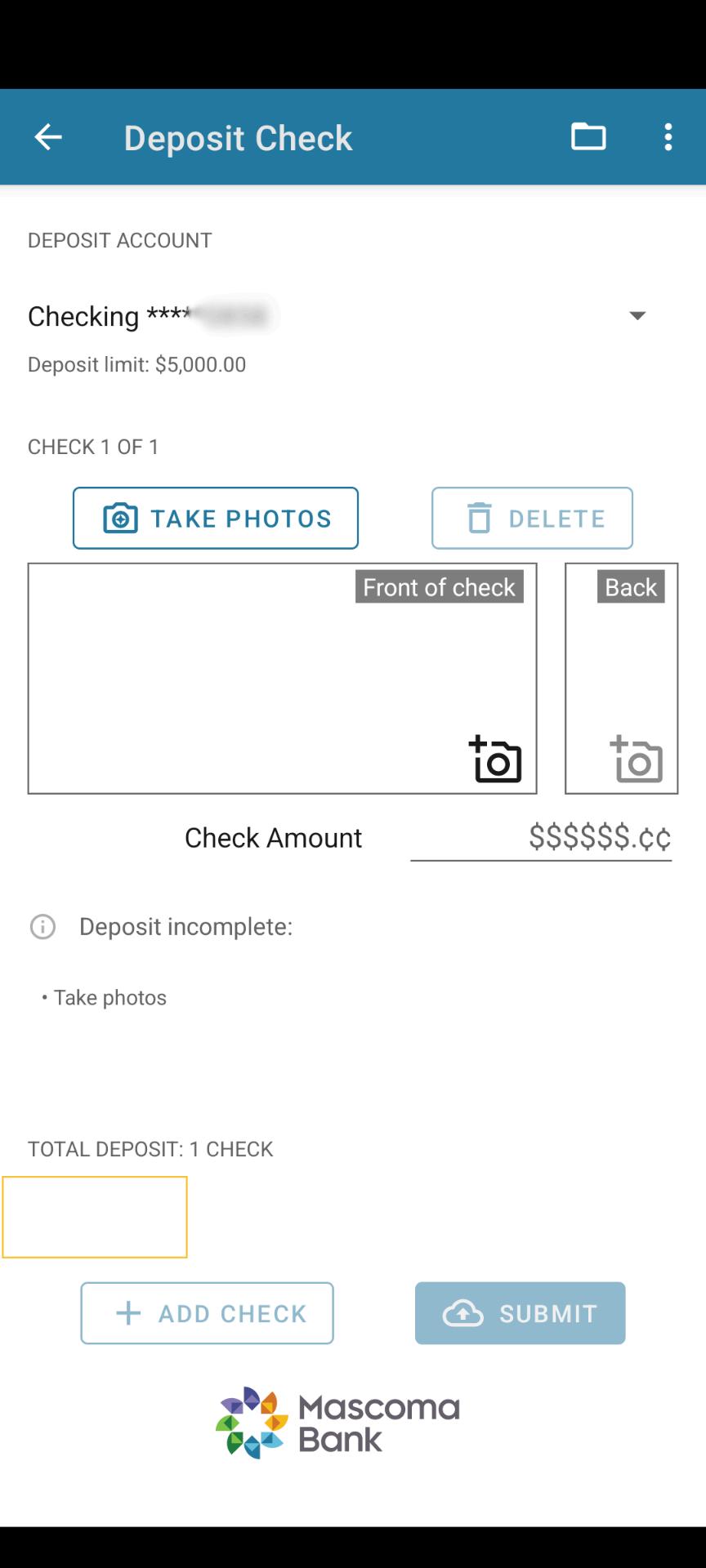Open the folder icon in app bar
This screenshot has width=706, height=1568.
click(588, 136)
